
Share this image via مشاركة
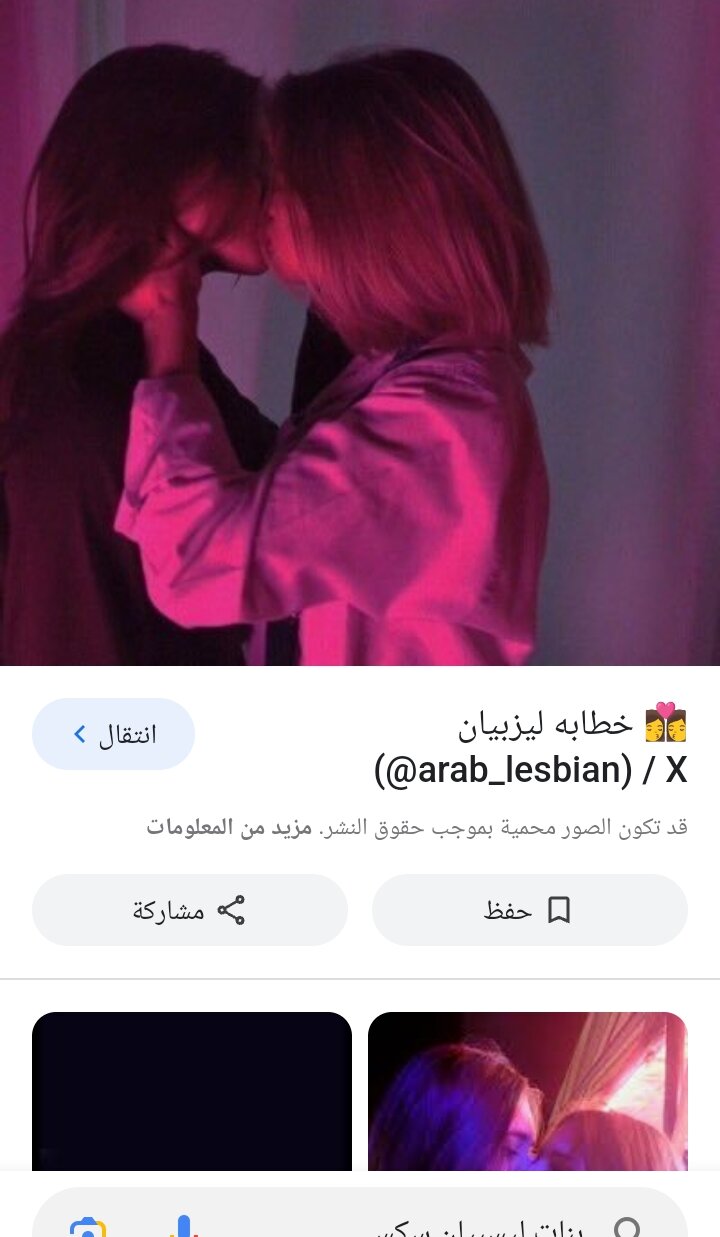(x=189, y=910)
